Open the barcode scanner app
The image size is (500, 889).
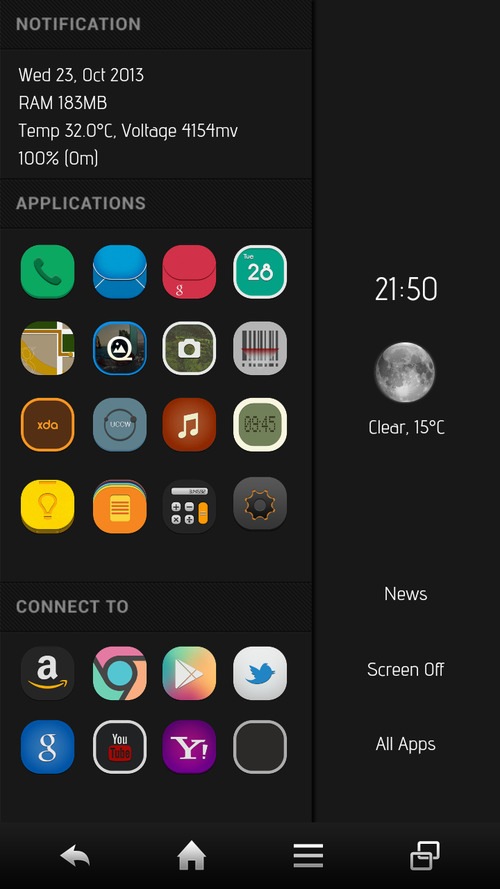pos(260,348)
